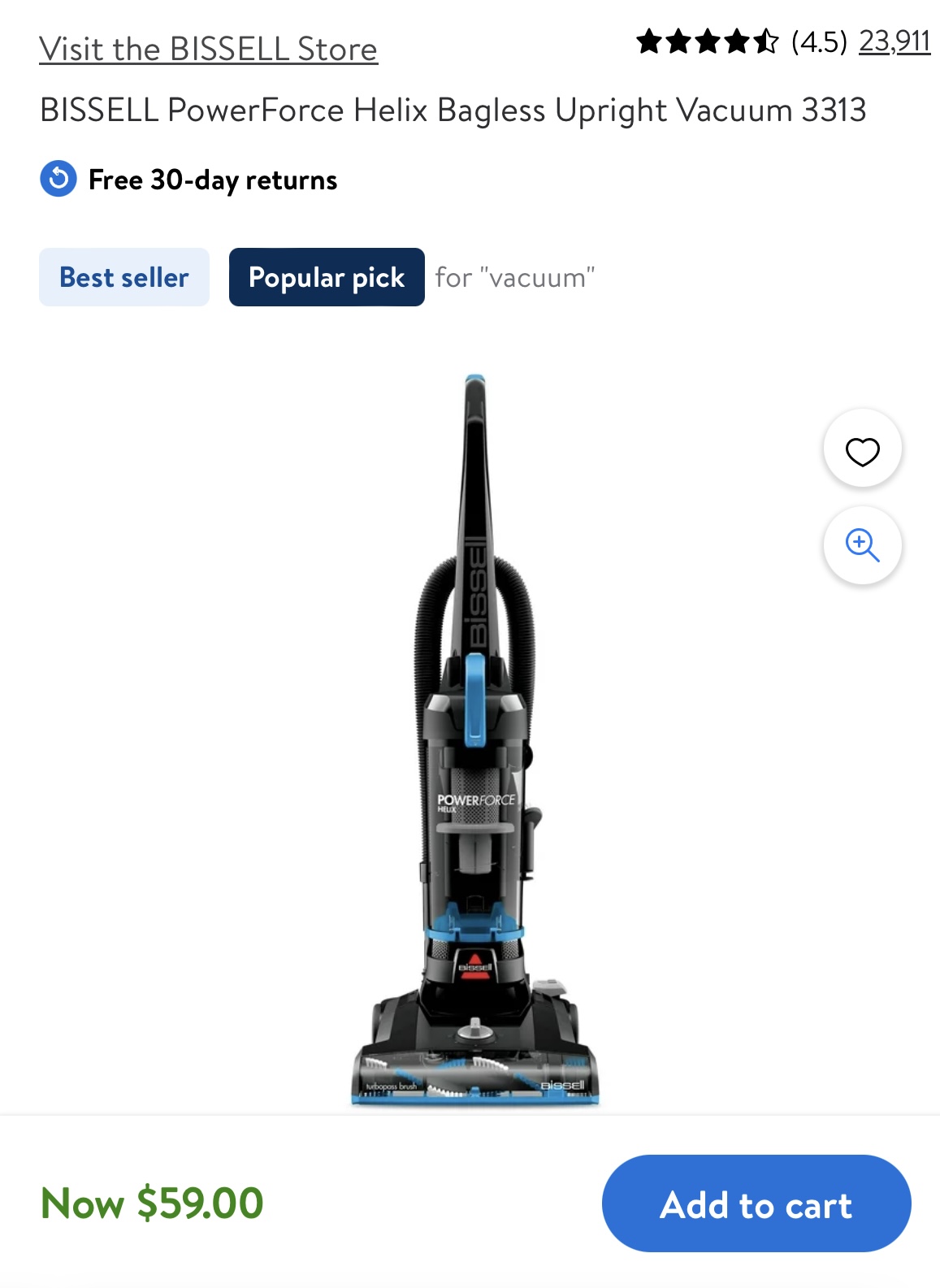Open the BISSELL vacuum product image
This screenshot has height=1288, width=940.
[x=475, y=741]
